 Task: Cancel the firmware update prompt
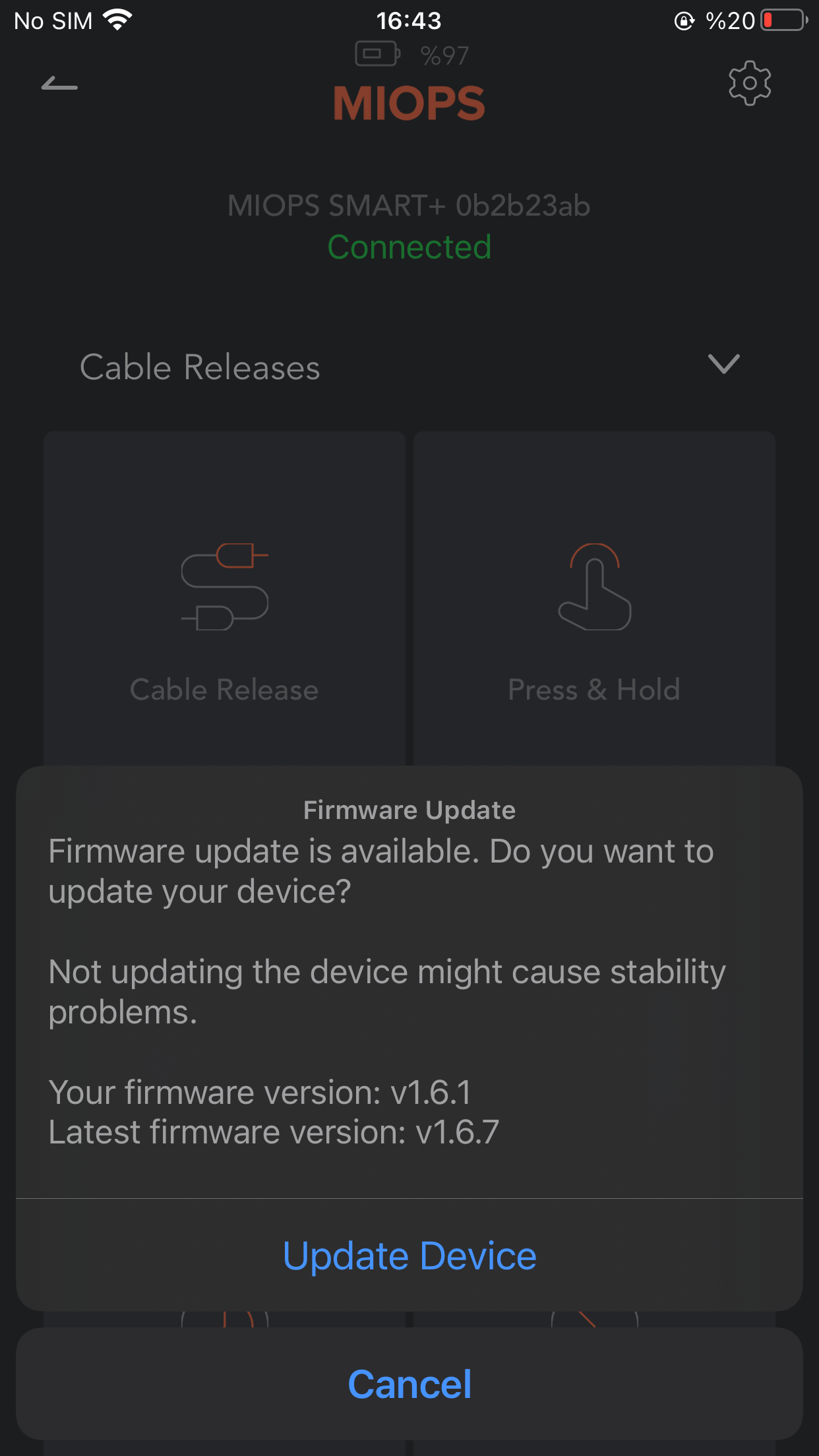click(x=409, y=1383)
